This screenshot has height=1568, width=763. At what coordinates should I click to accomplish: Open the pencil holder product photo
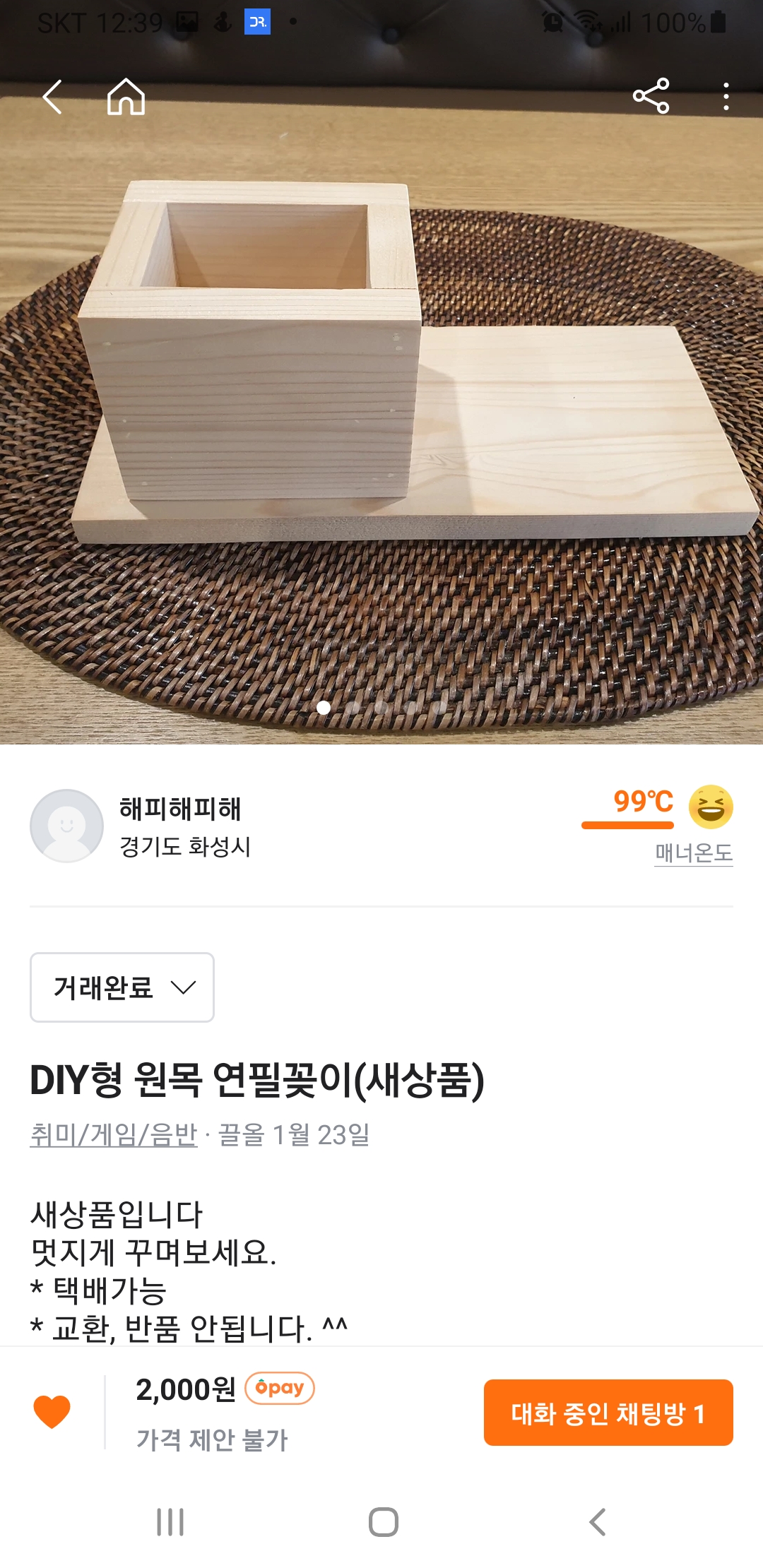tap(381, 424)
